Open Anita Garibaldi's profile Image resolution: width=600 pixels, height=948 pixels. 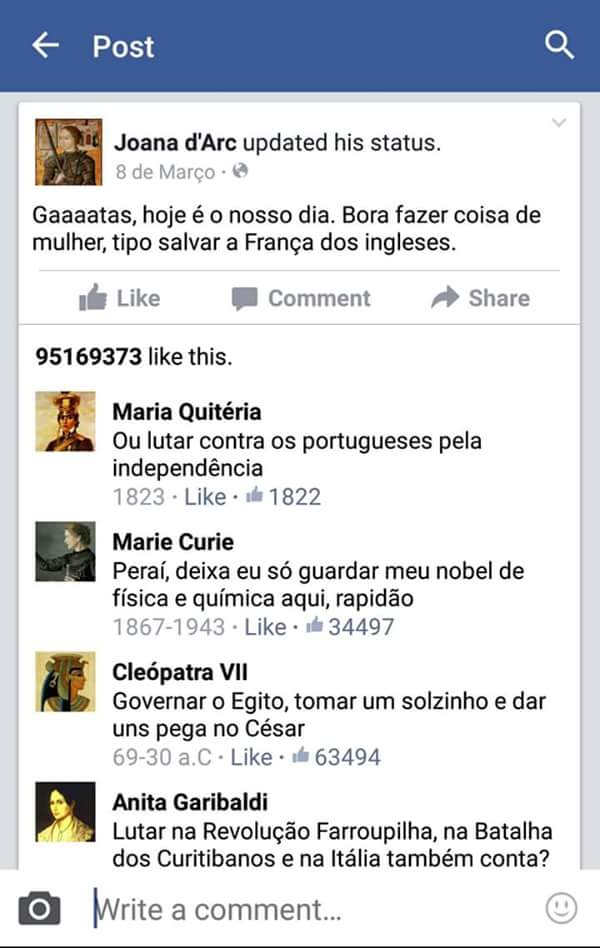point(190,802)
